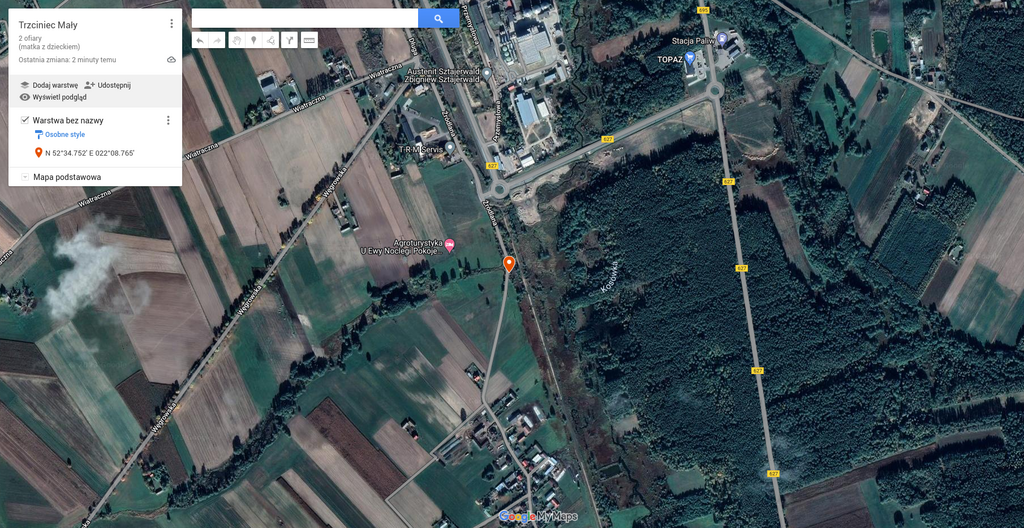Screen dimensions: 1024x528
Task: Select the hand pan tool
Action: 236,40
